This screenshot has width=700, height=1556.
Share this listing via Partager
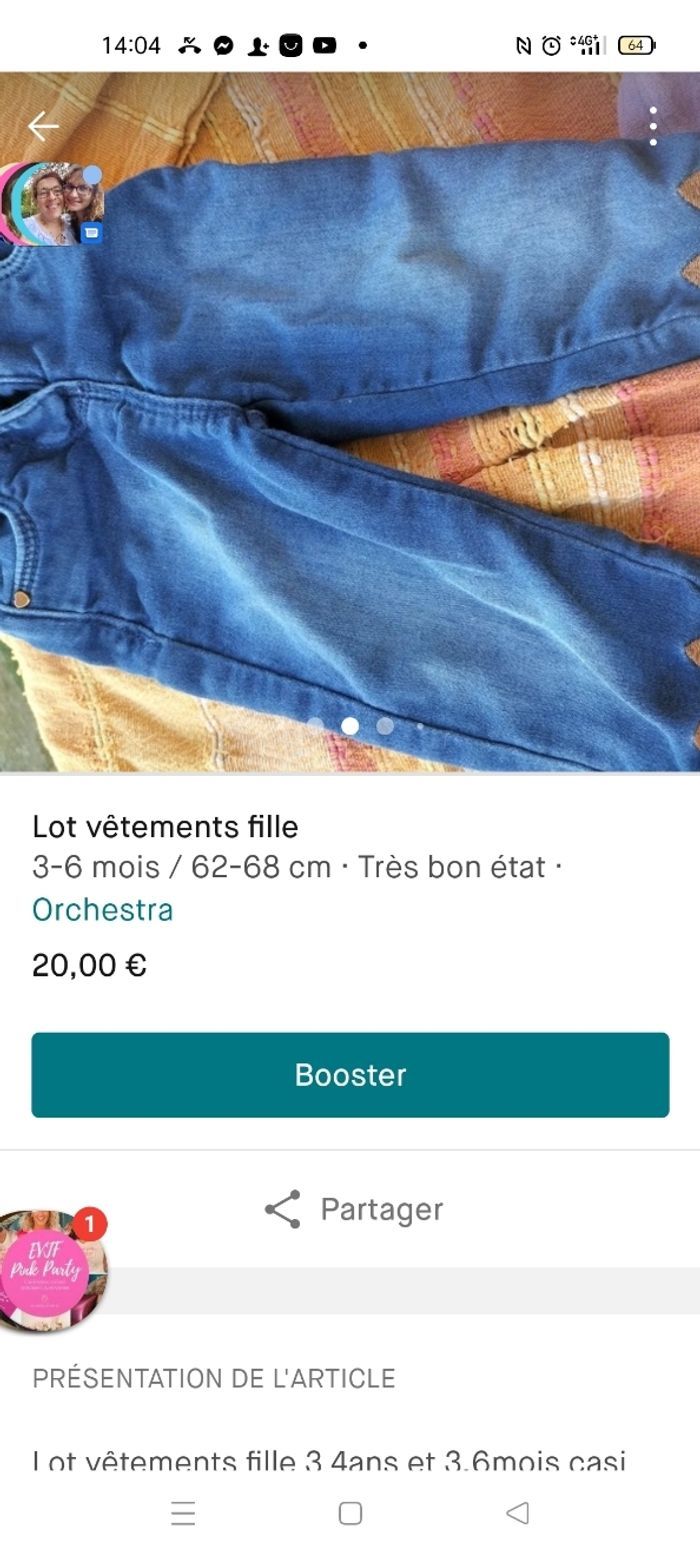(x=352, y=1209)
